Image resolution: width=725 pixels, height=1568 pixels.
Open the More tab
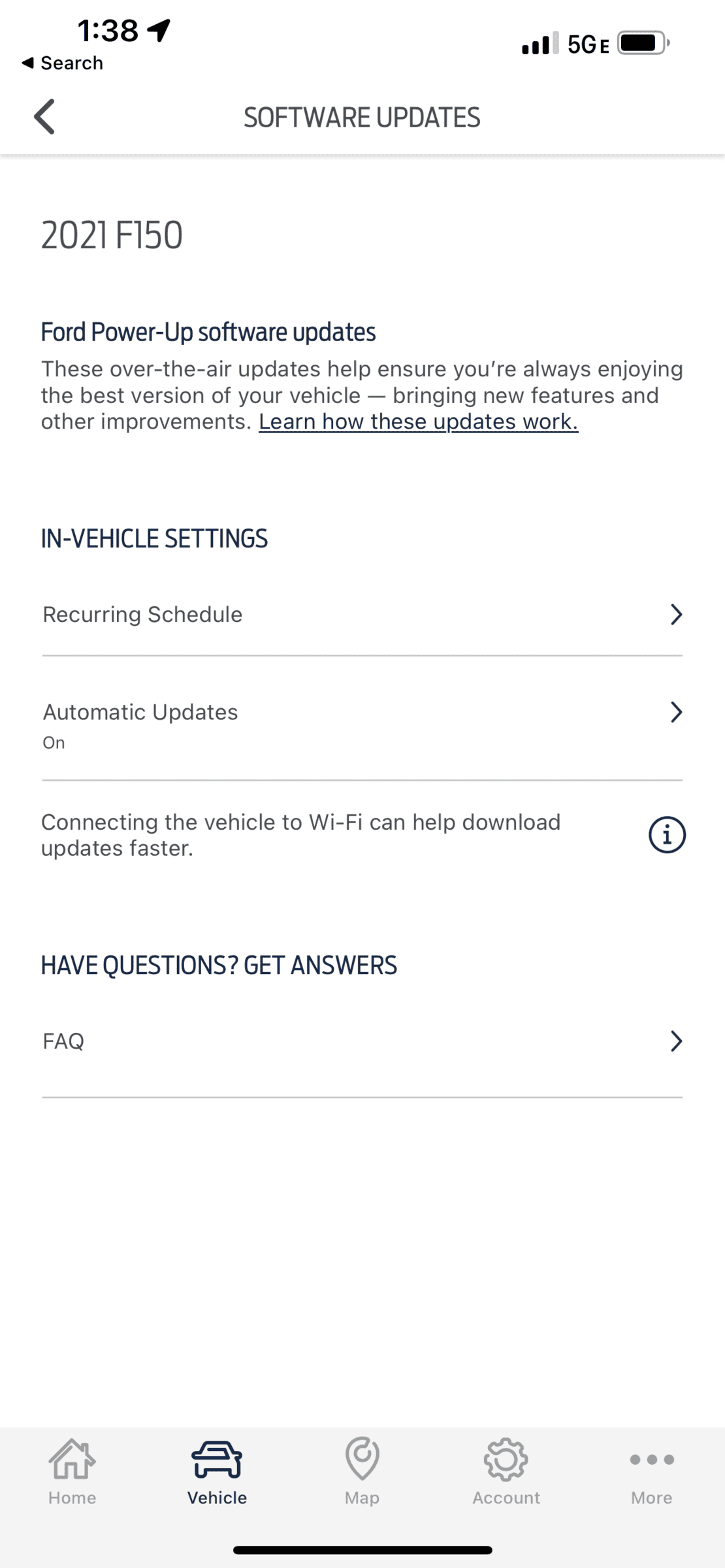coord(651,1471)
